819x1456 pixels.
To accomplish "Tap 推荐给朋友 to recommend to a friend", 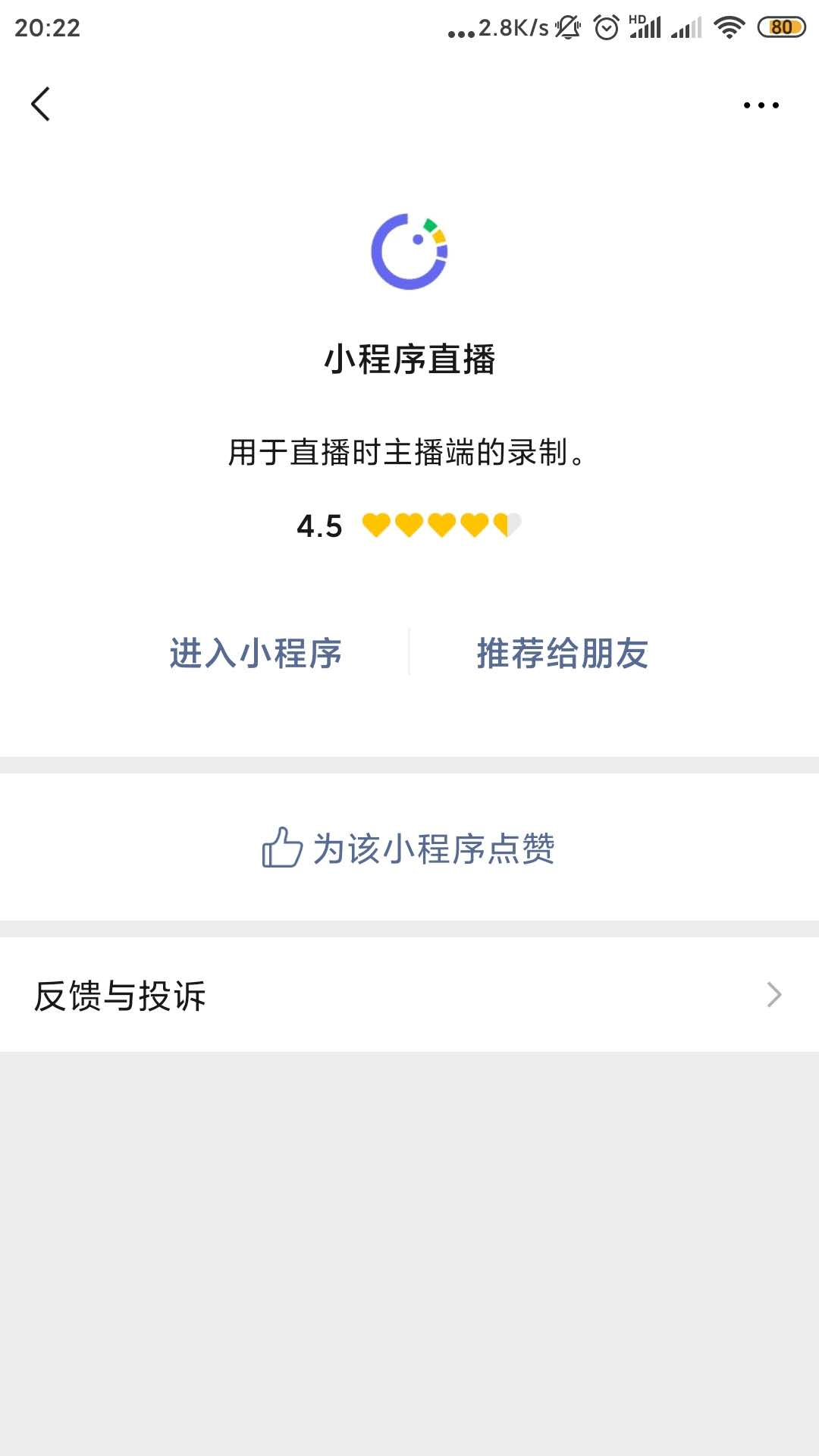I will click(x=562, y=653).
